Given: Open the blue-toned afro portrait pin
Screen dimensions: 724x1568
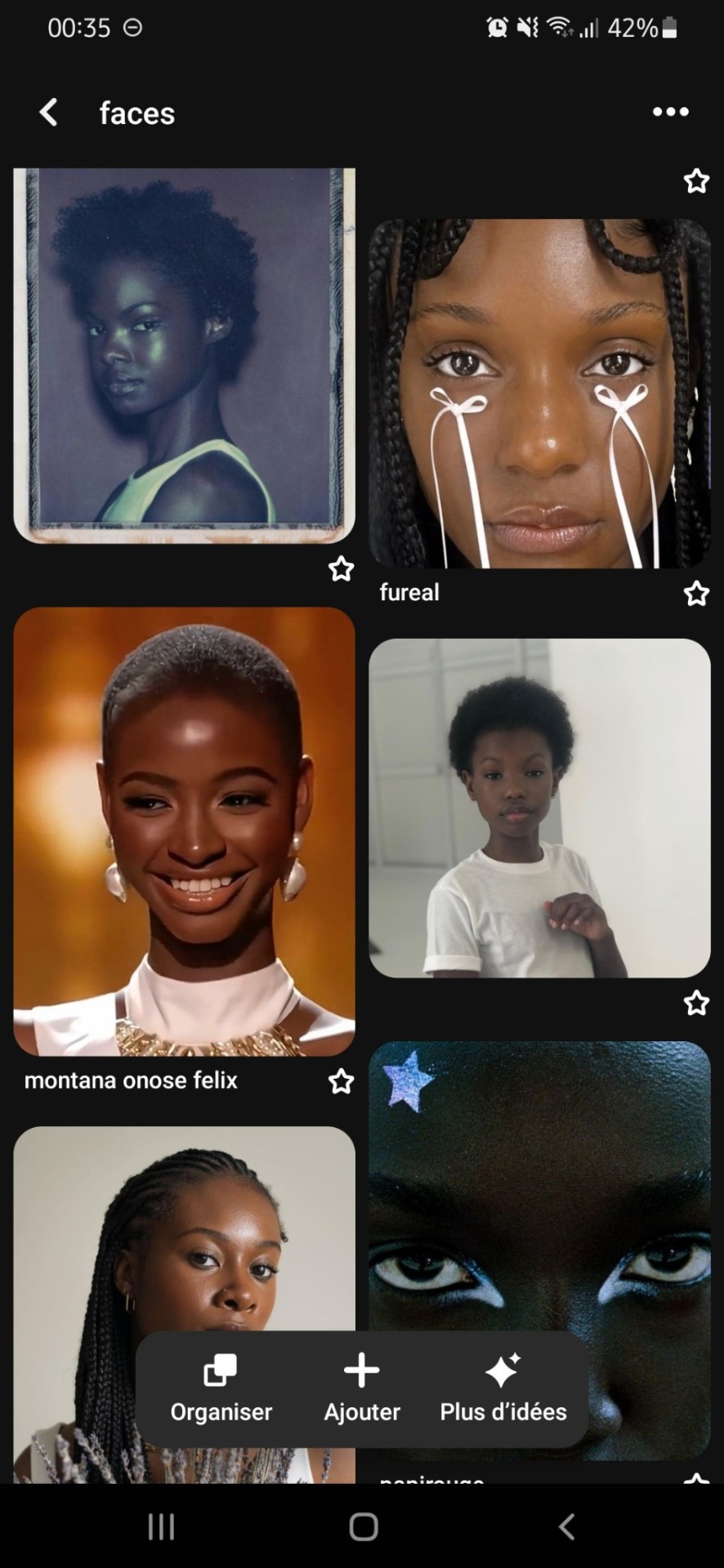Looking at the screenshot, I should (x=184, y=354).
